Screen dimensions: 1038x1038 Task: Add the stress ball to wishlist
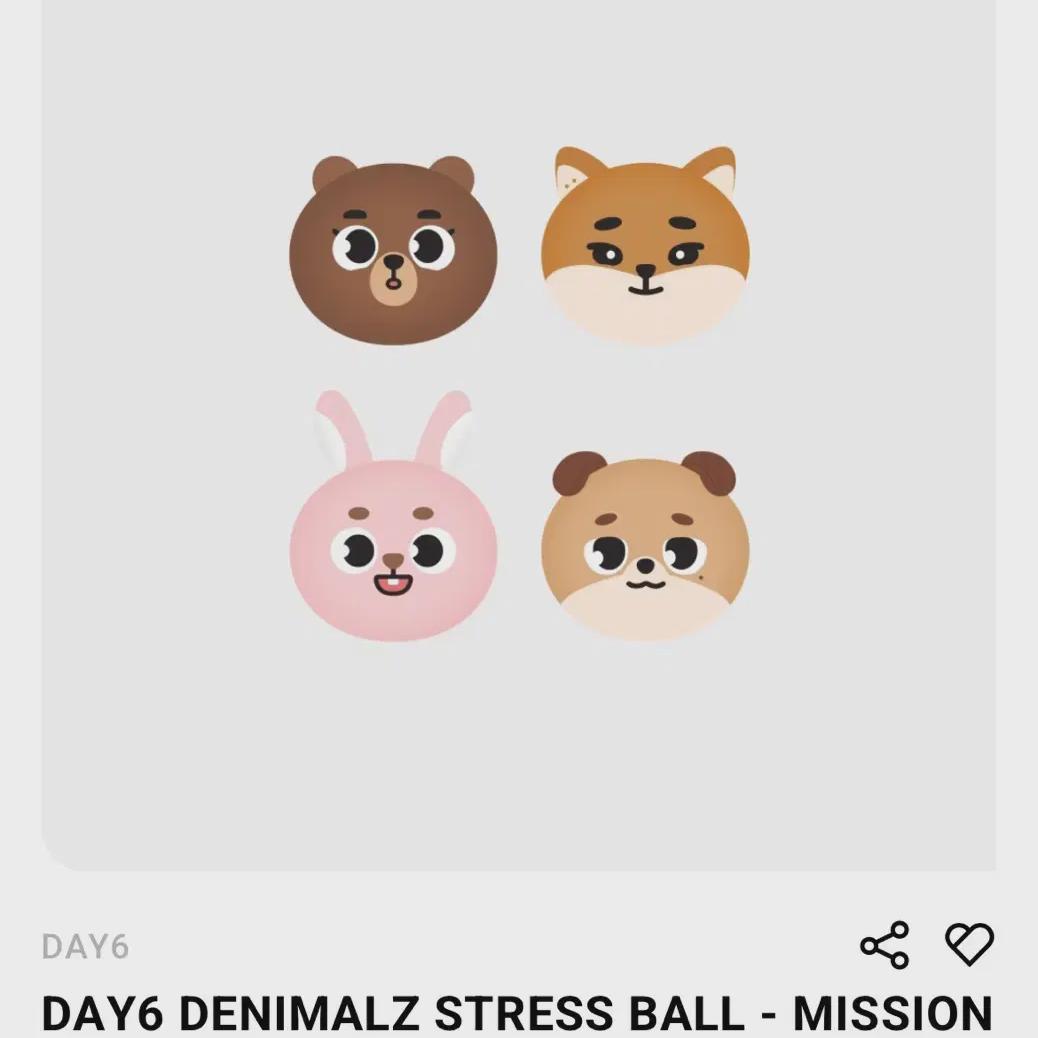[x=969, y=944]
